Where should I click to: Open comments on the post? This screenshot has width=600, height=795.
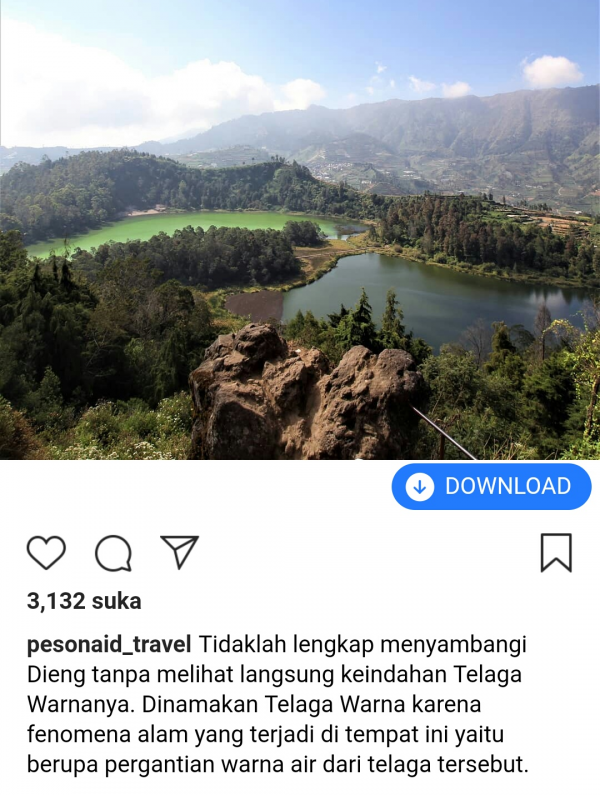click(x=113, y=552)
